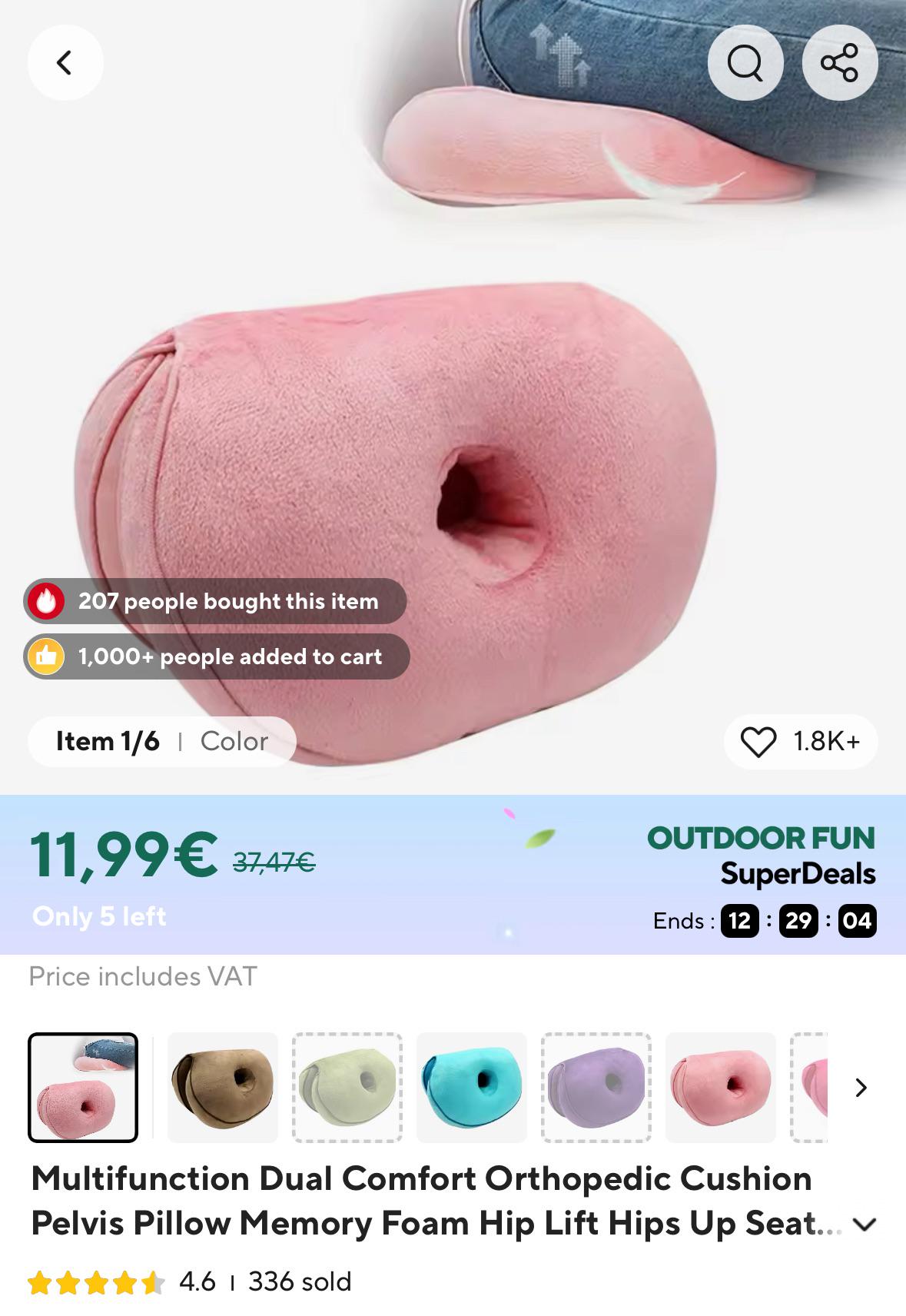Expand the full product title

coord(865,1224)
